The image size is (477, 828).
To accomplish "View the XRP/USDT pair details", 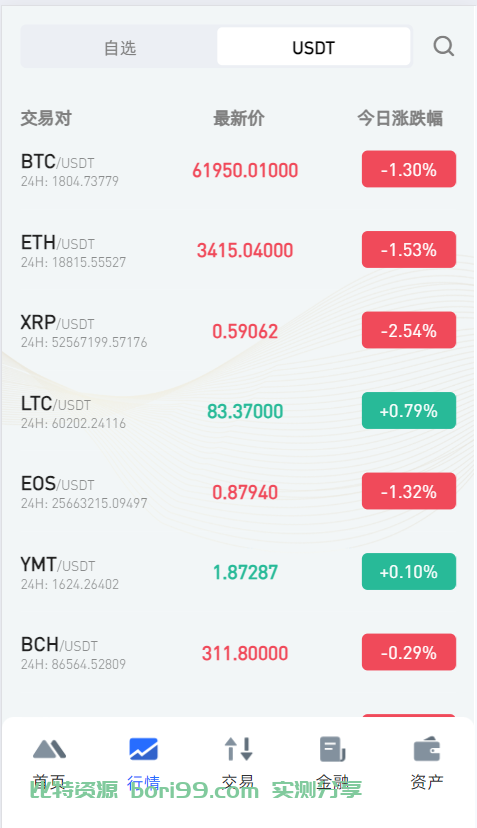I will click(x=238, y=331).
